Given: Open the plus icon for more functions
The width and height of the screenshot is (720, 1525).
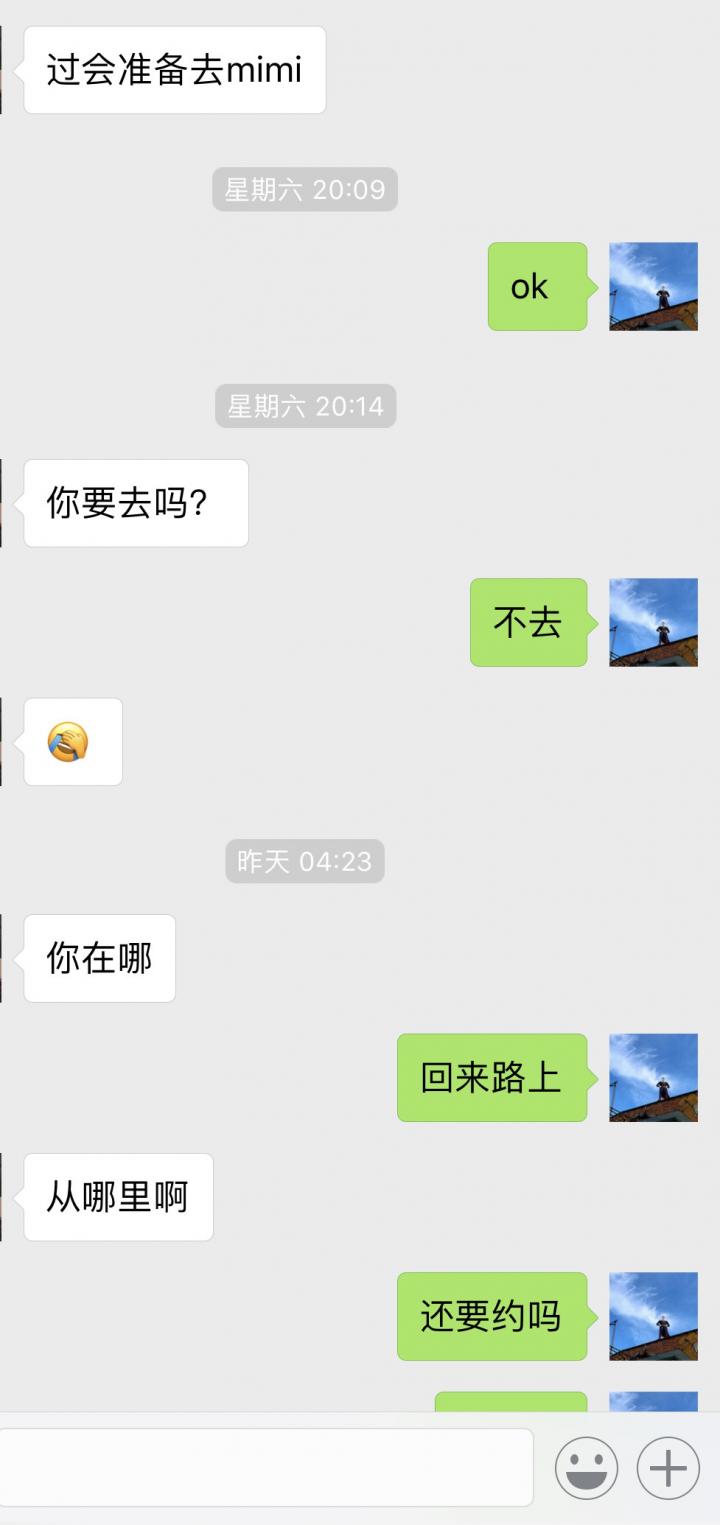Looking at the screenshot, I should click(x=666, y=1469).
